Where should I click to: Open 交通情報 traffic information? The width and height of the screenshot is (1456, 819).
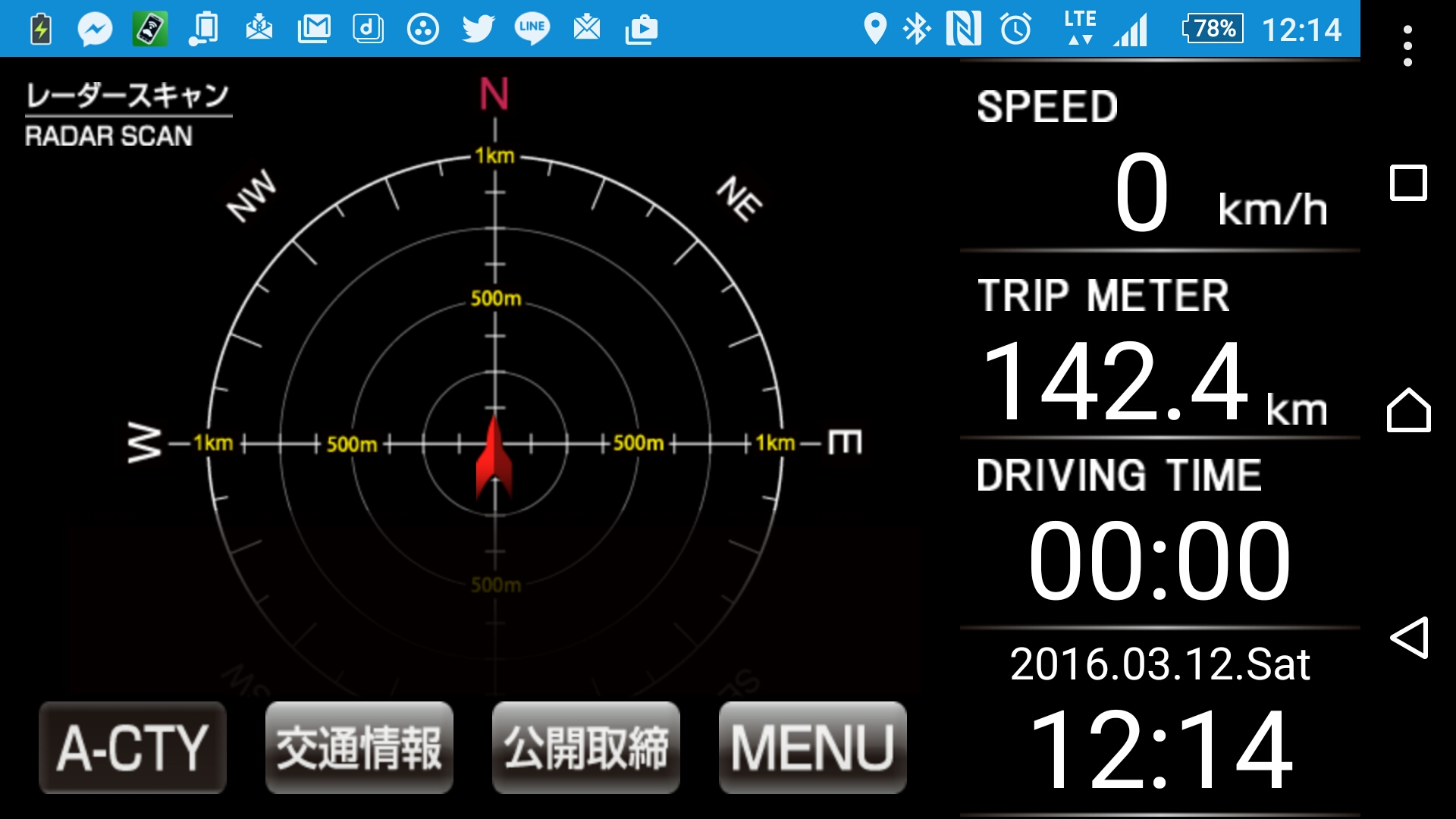tap(359, 748)
